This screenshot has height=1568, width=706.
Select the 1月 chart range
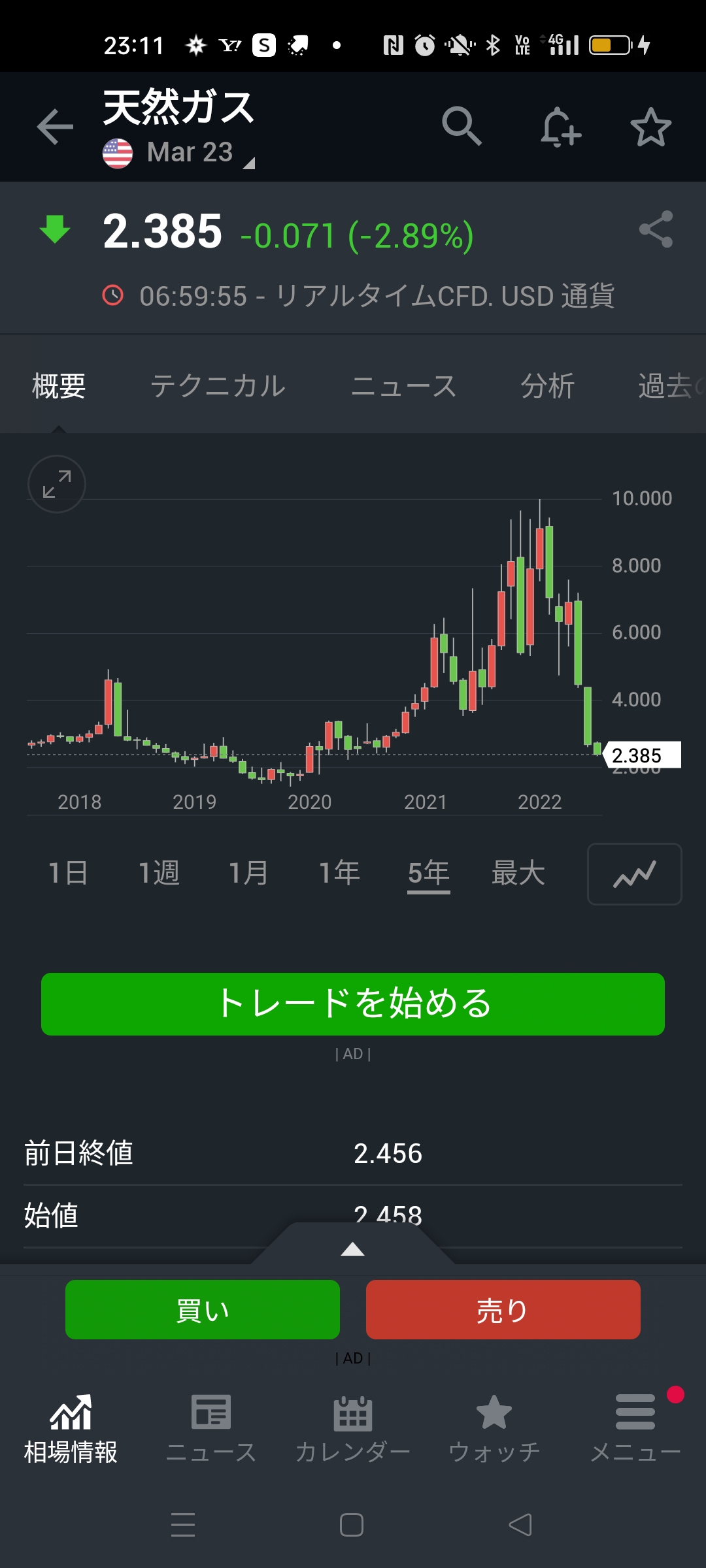248,873
